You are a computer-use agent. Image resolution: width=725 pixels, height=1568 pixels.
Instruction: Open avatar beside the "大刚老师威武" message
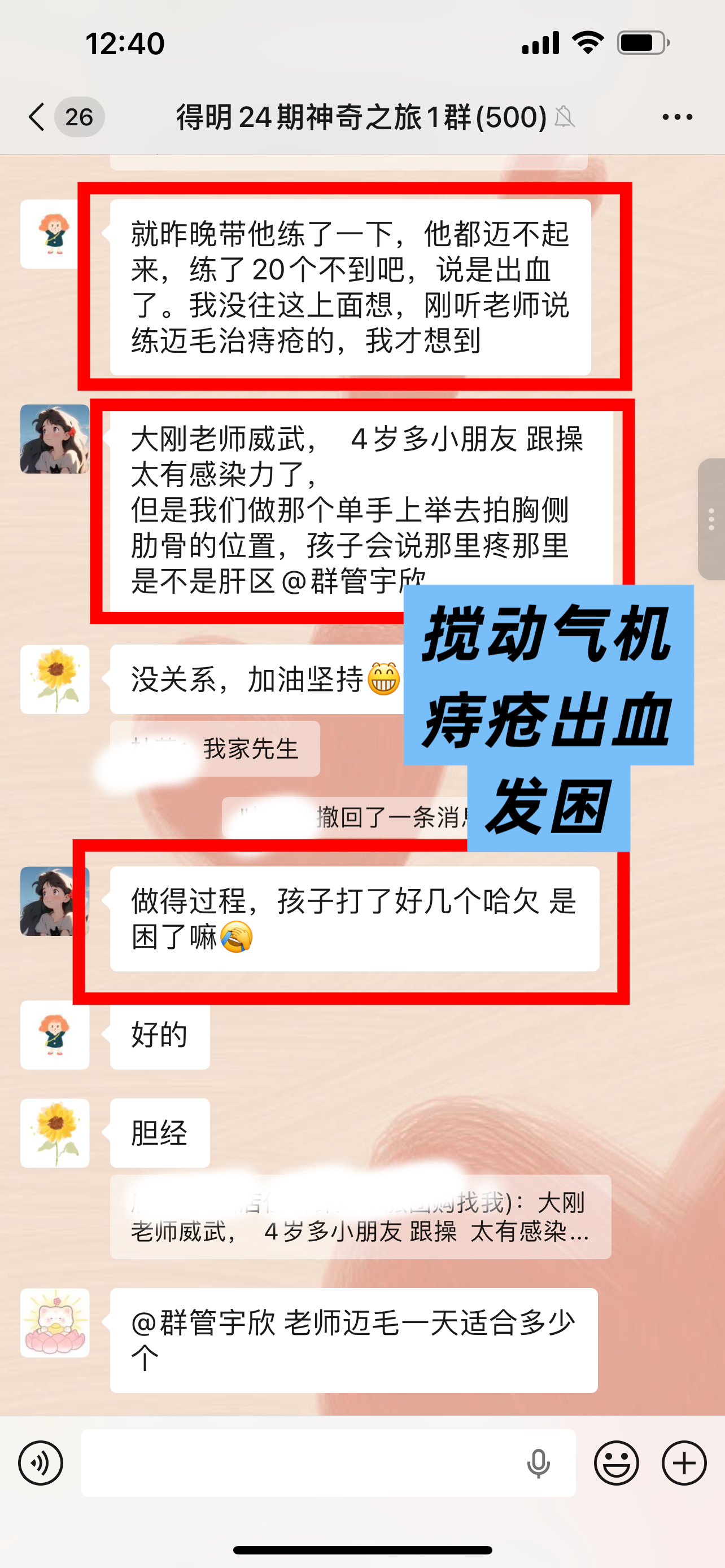click(55, 439)
